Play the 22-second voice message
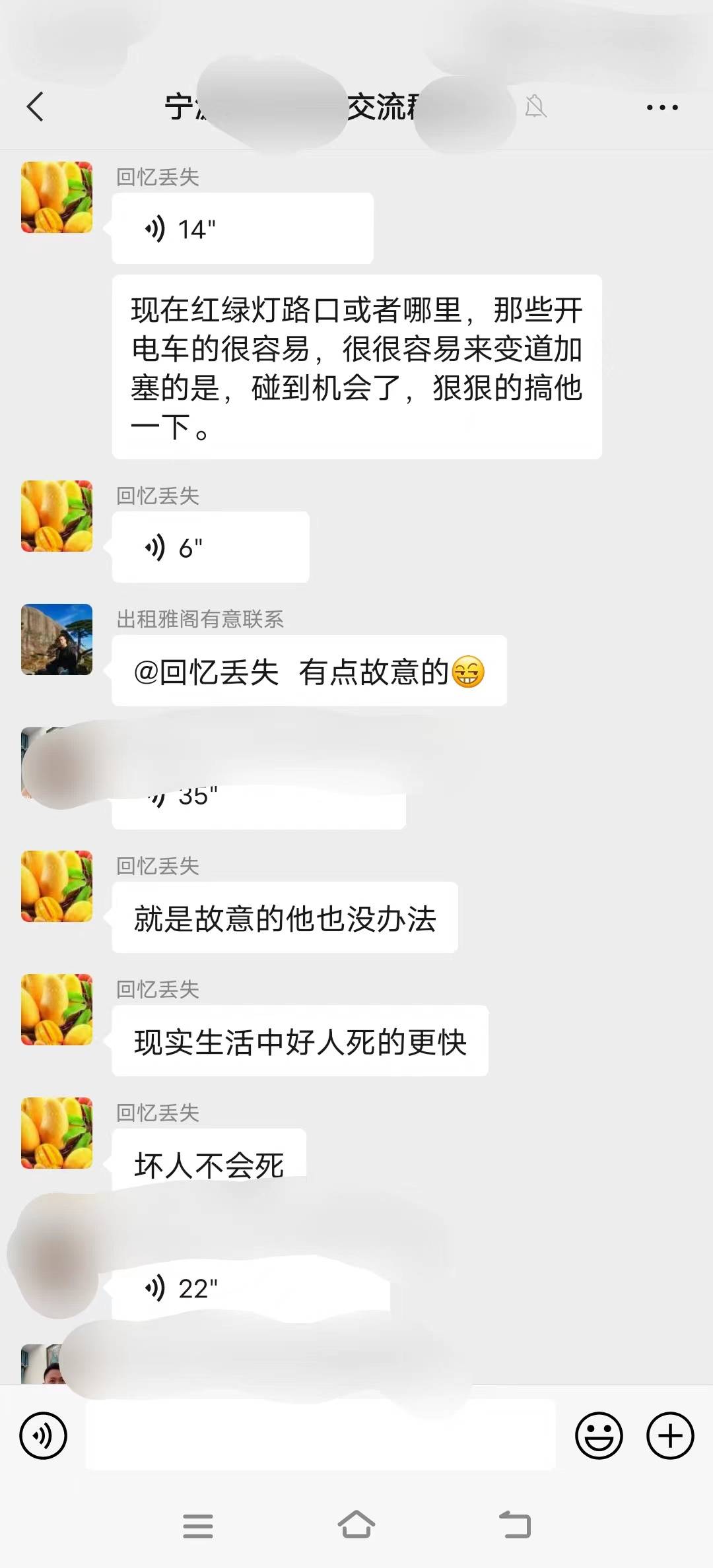713x1568 pixels. point(251,1288)
